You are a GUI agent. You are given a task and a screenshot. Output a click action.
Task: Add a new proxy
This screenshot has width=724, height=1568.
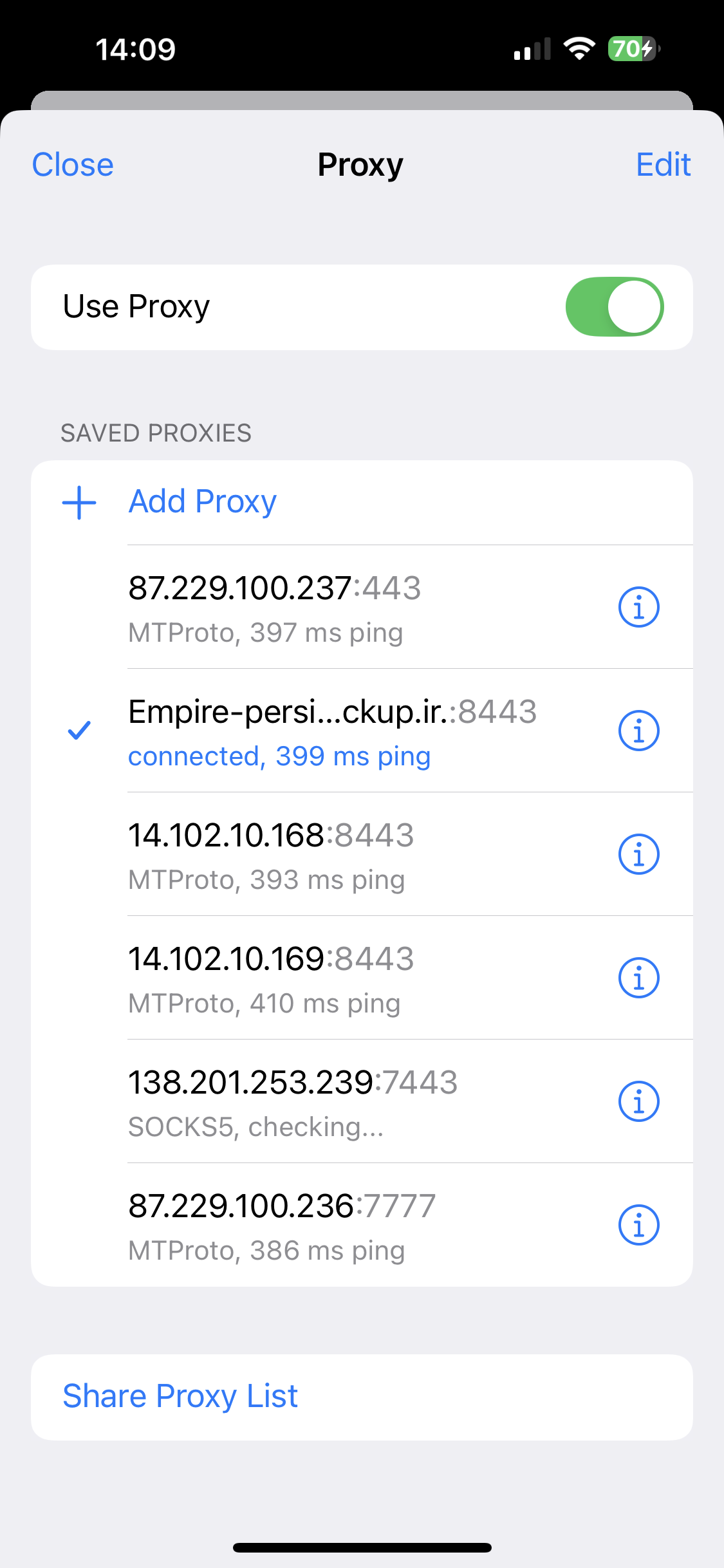[x=202, y=502]
